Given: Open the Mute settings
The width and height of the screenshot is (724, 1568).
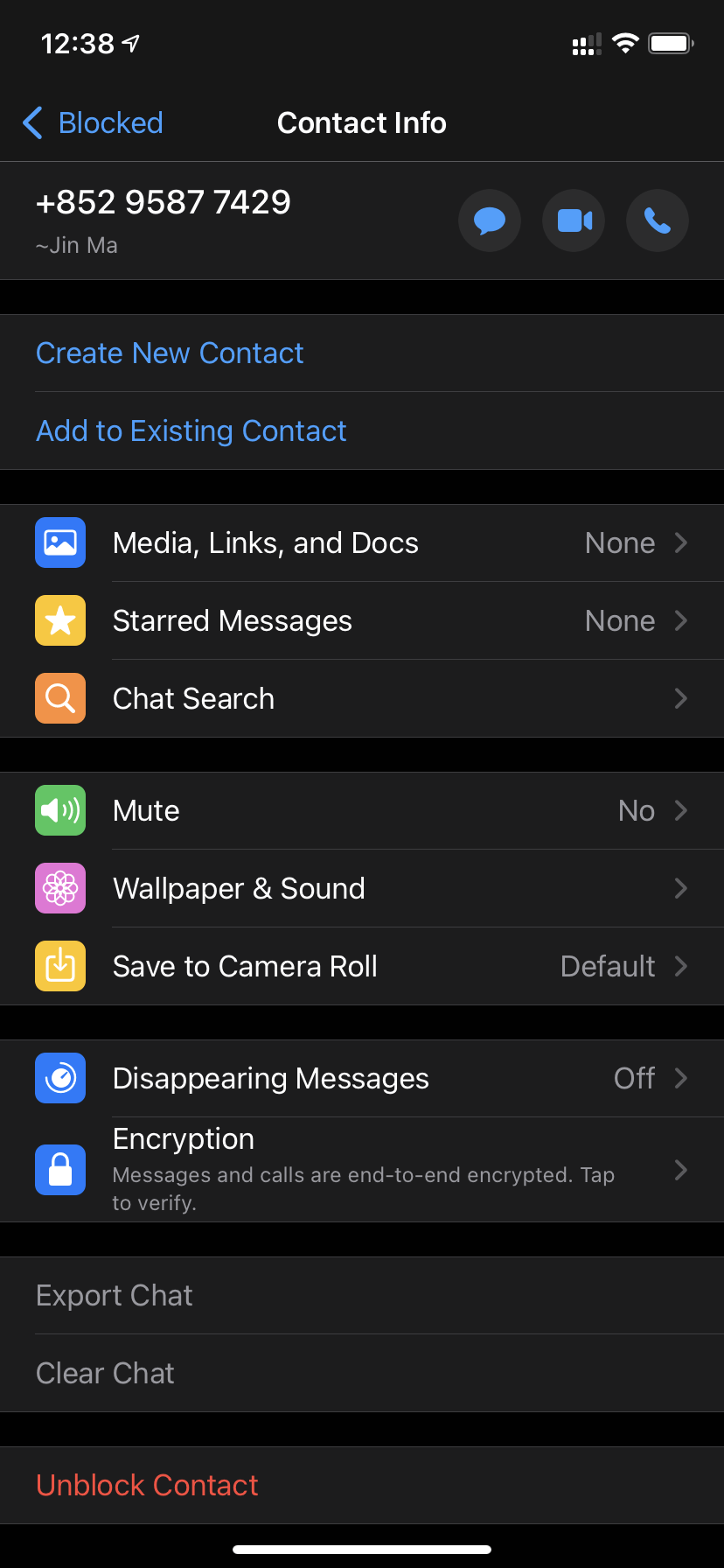Looking at the screenshot, I should pyautogui.click(x=362, y=811).
